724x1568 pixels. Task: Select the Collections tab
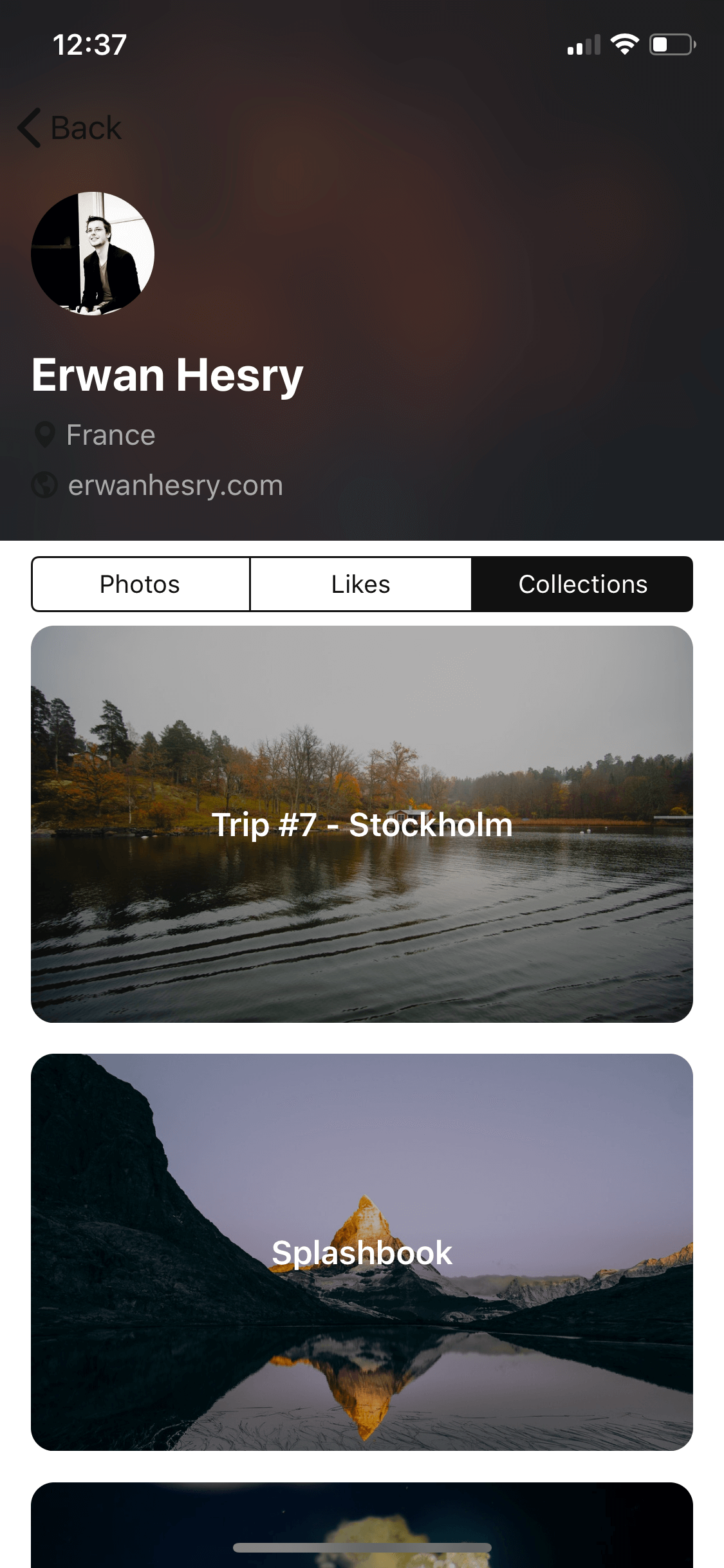tap(582, 584)
